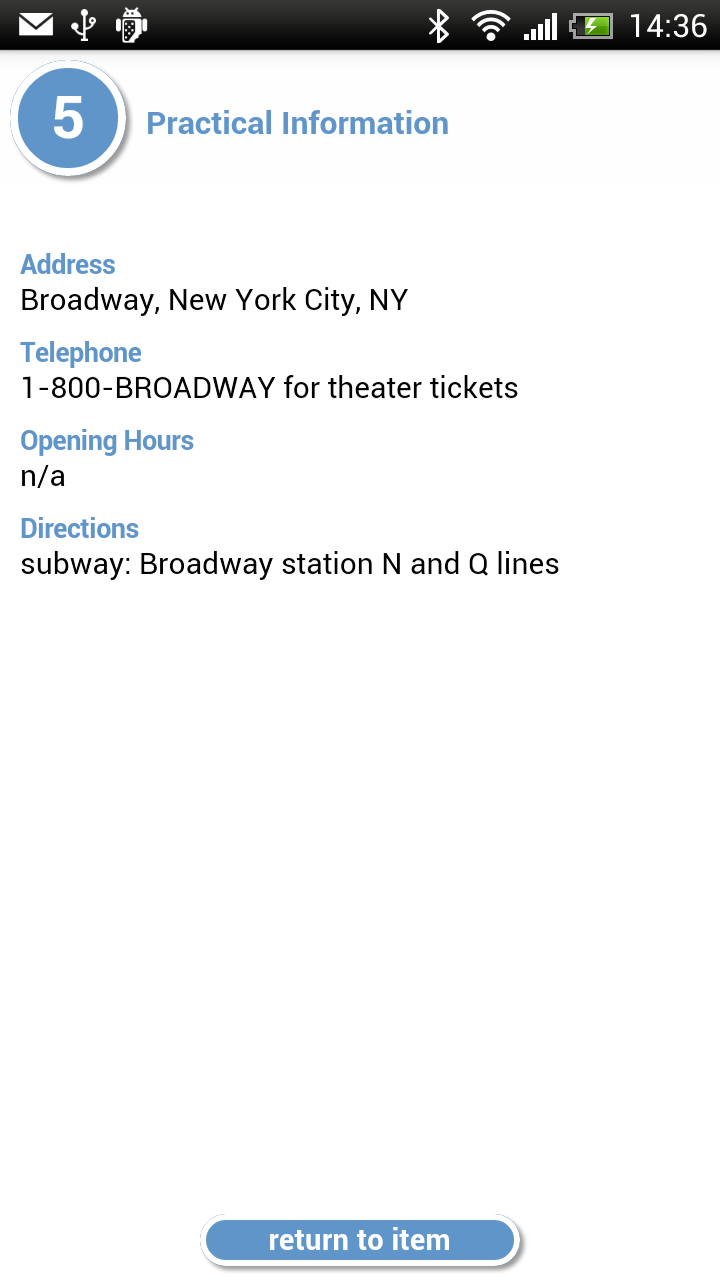Screen dimensions: 720x1280
Task: Select the Directions section heading
Action: [x=79, y=528]
